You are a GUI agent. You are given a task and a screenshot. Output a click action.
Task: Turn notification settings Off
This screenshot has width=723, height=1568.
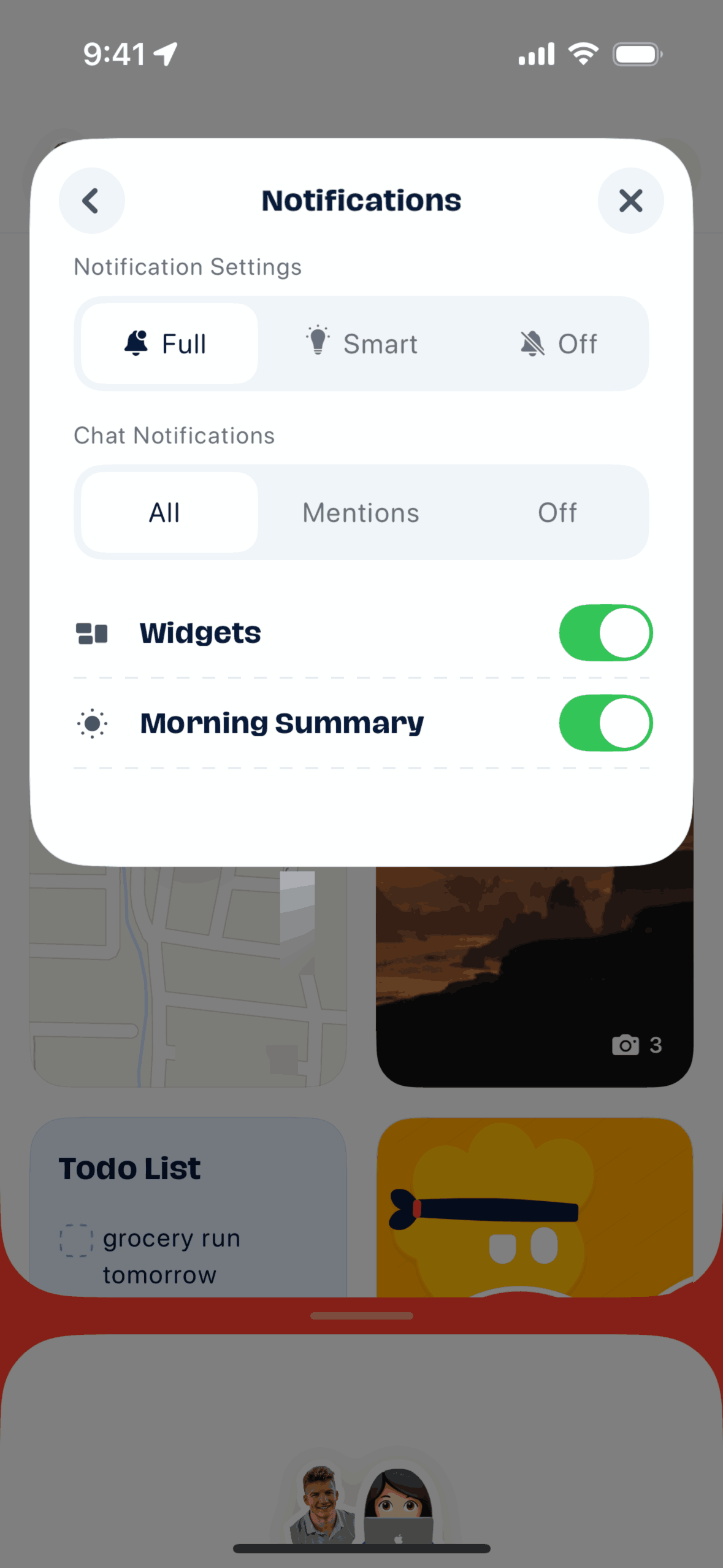558,344
